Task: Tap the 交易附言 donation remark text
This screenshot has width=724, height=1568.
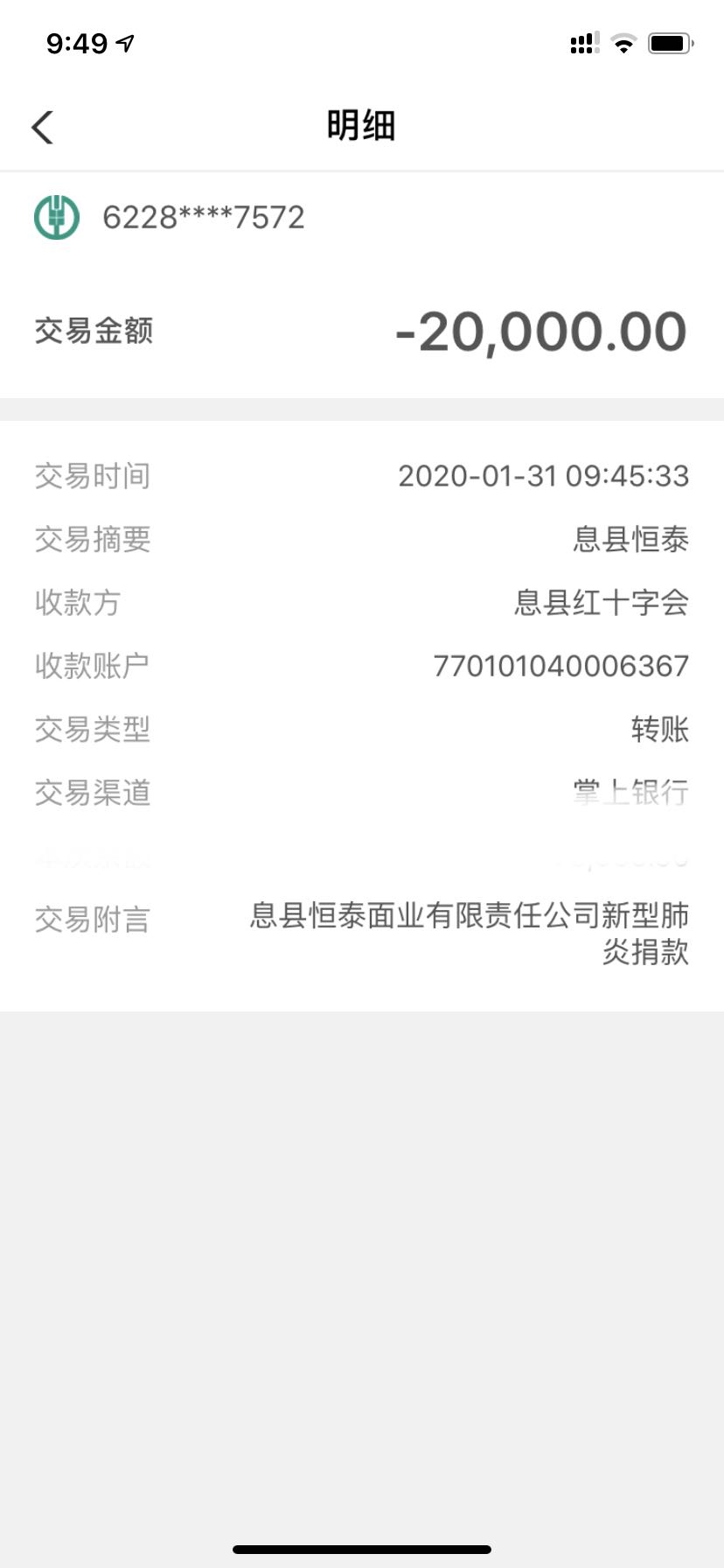Action: pyautogui.click(x=469, y=937)
